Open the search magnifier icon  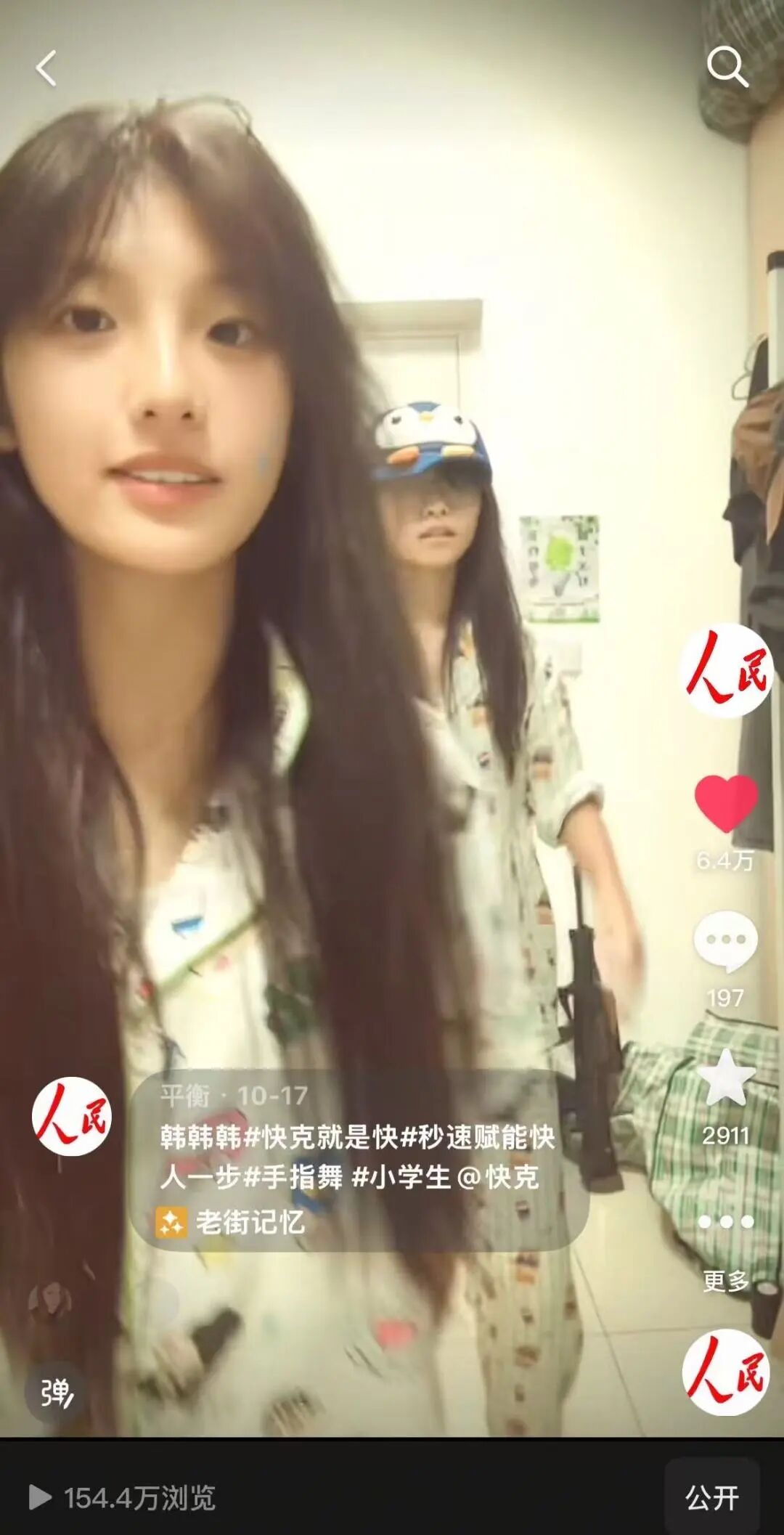727,68
